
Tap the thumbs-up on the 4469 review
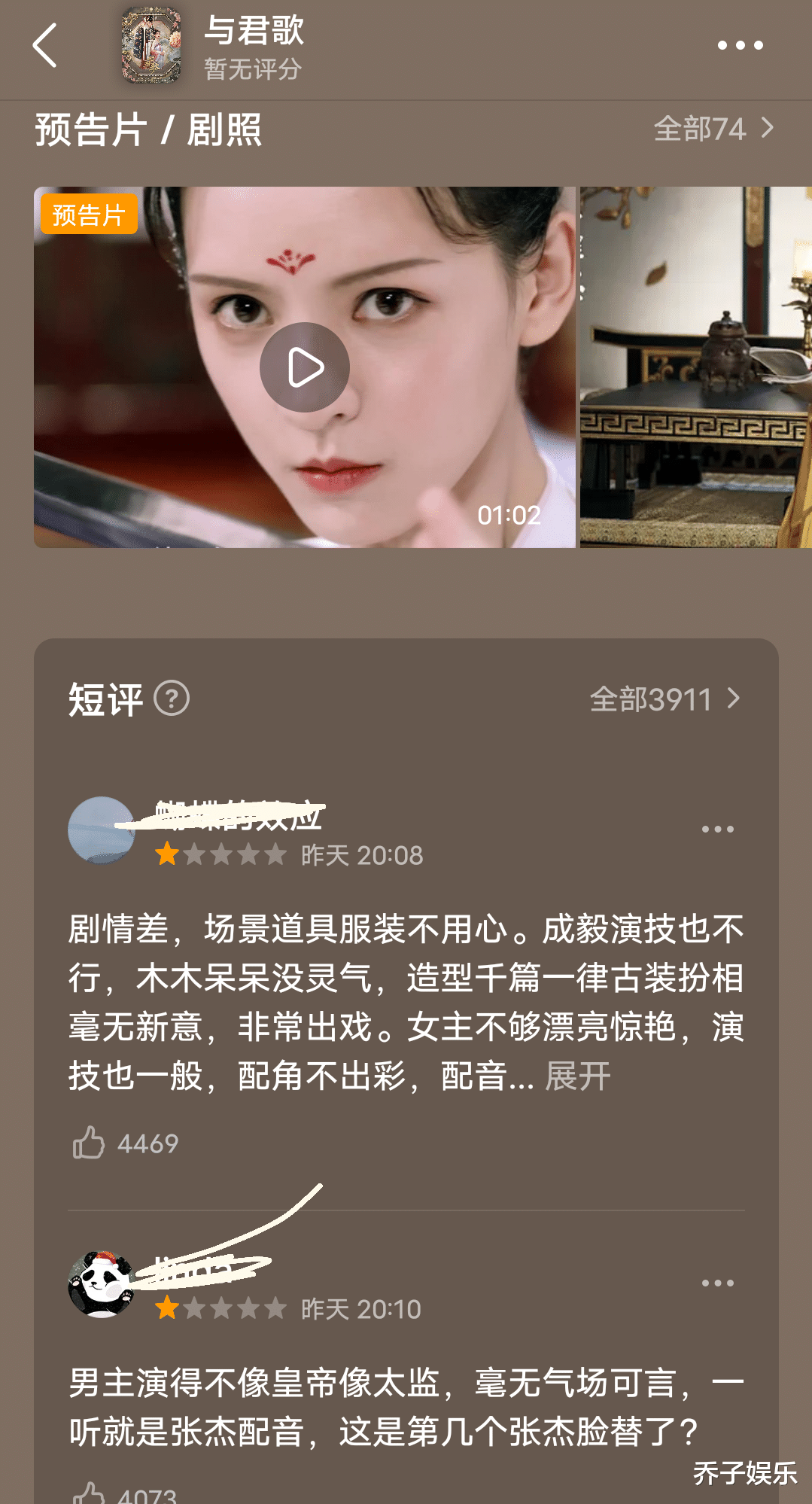(90, 1142)
